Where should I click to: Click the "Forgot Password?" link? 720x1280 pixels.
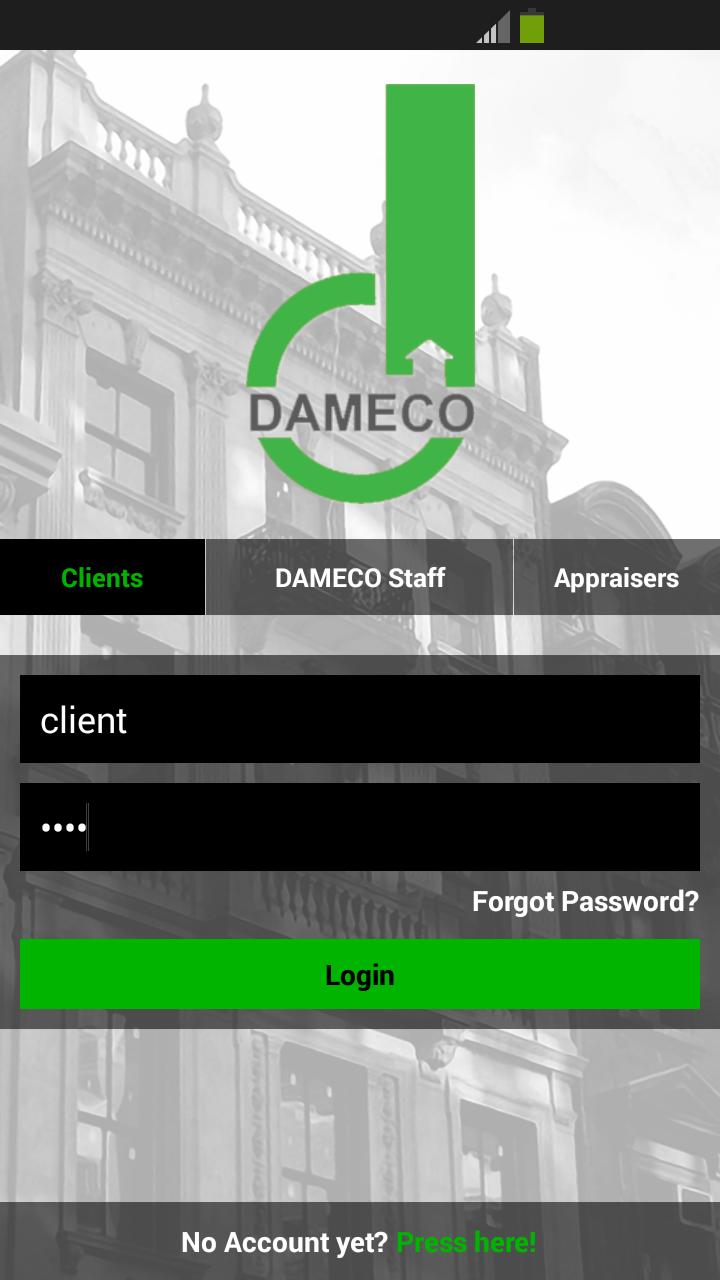[x=584, y=901]
